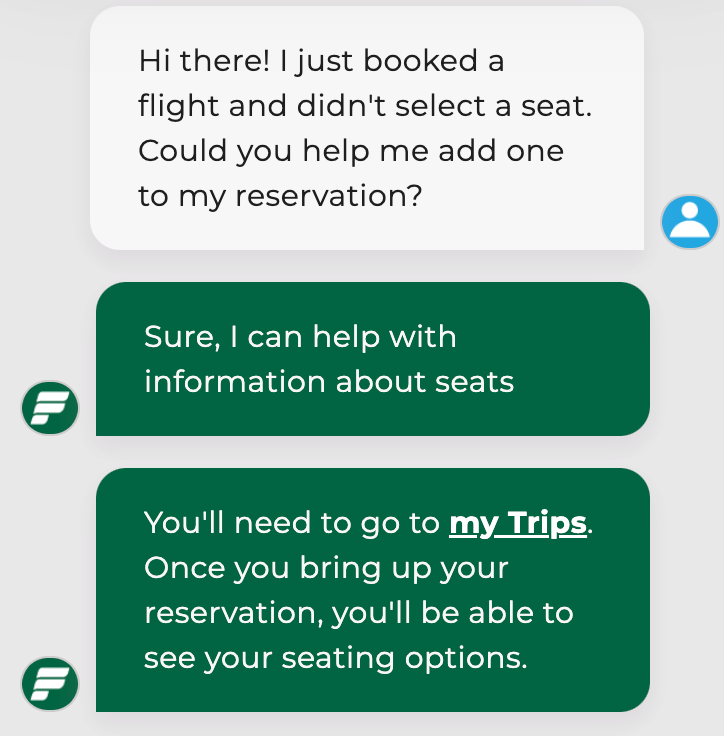The width and height of the screenshot is (724, 736).
Task: Click the underlined my Trips text
Action: (x=518, y=522)
